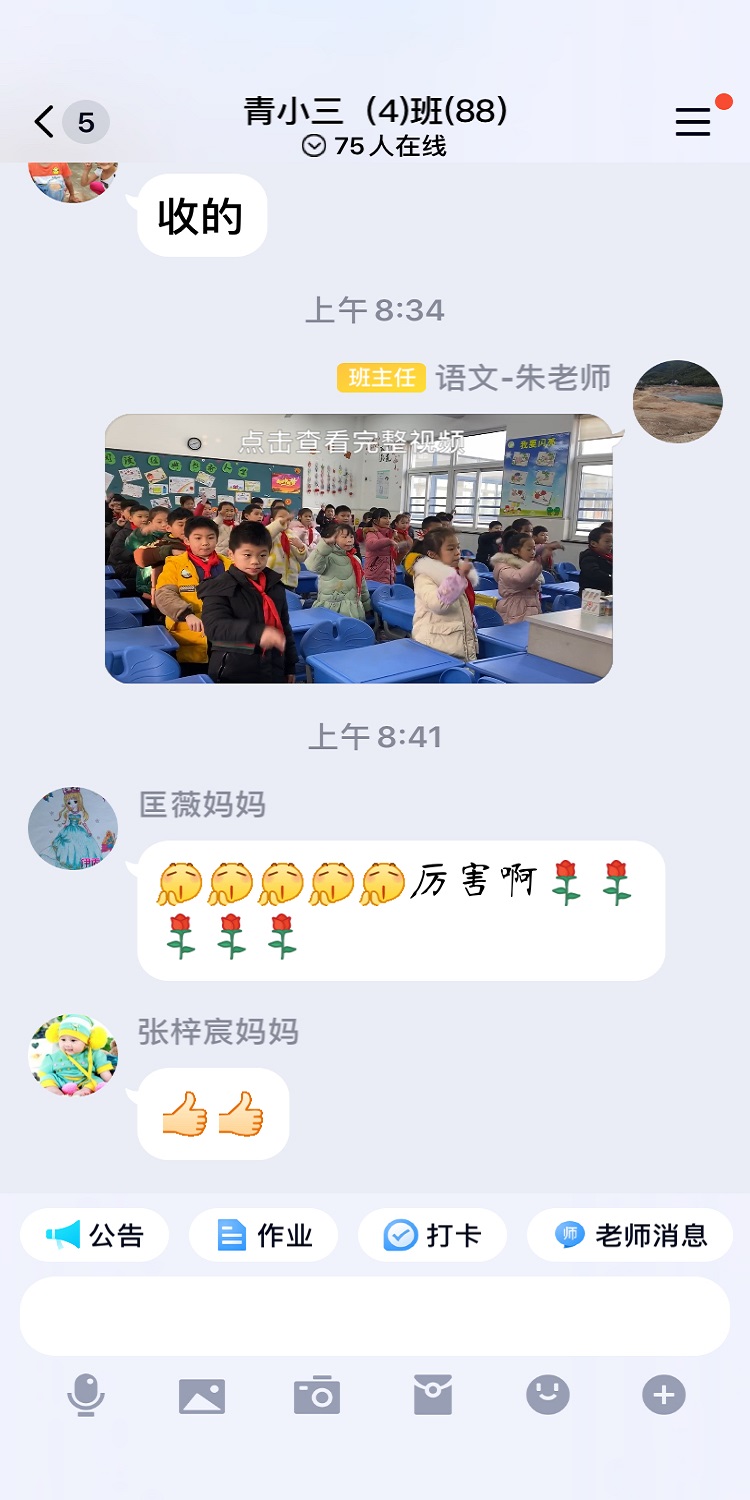This screenshot has width=750, height=1500.
Task: Expand the 75人在线 online members list
Action: [374, 146]
